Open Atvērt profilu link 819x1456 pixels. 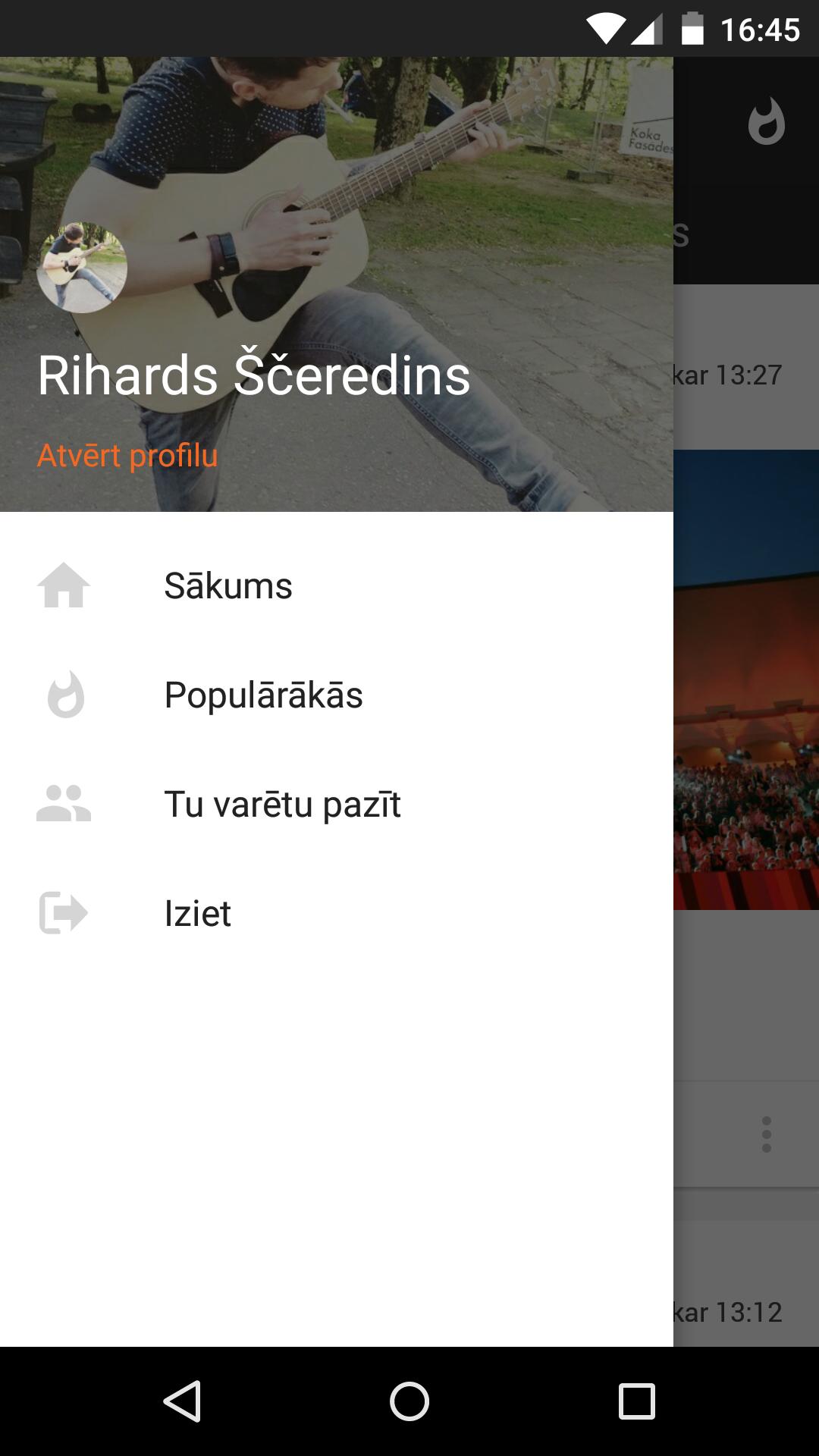point(127,456)
